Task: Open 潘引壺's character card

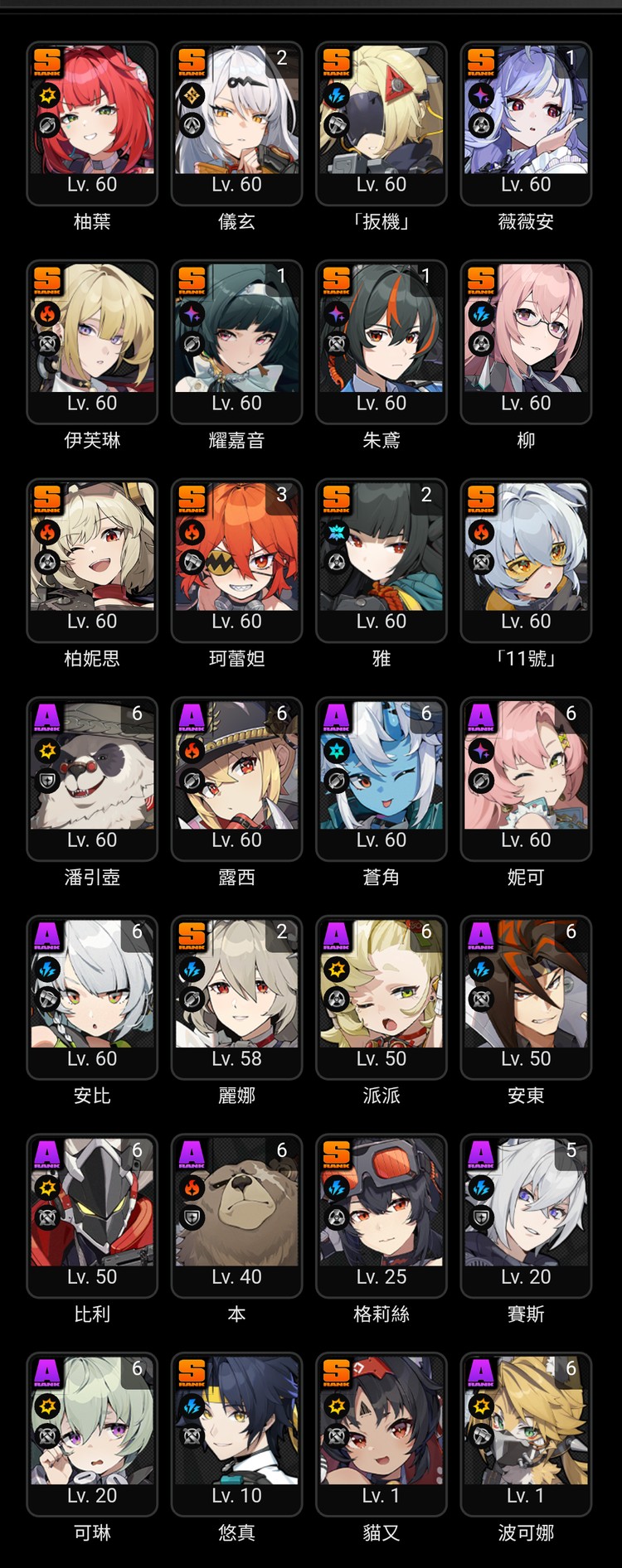Action: tap(92, 778)
